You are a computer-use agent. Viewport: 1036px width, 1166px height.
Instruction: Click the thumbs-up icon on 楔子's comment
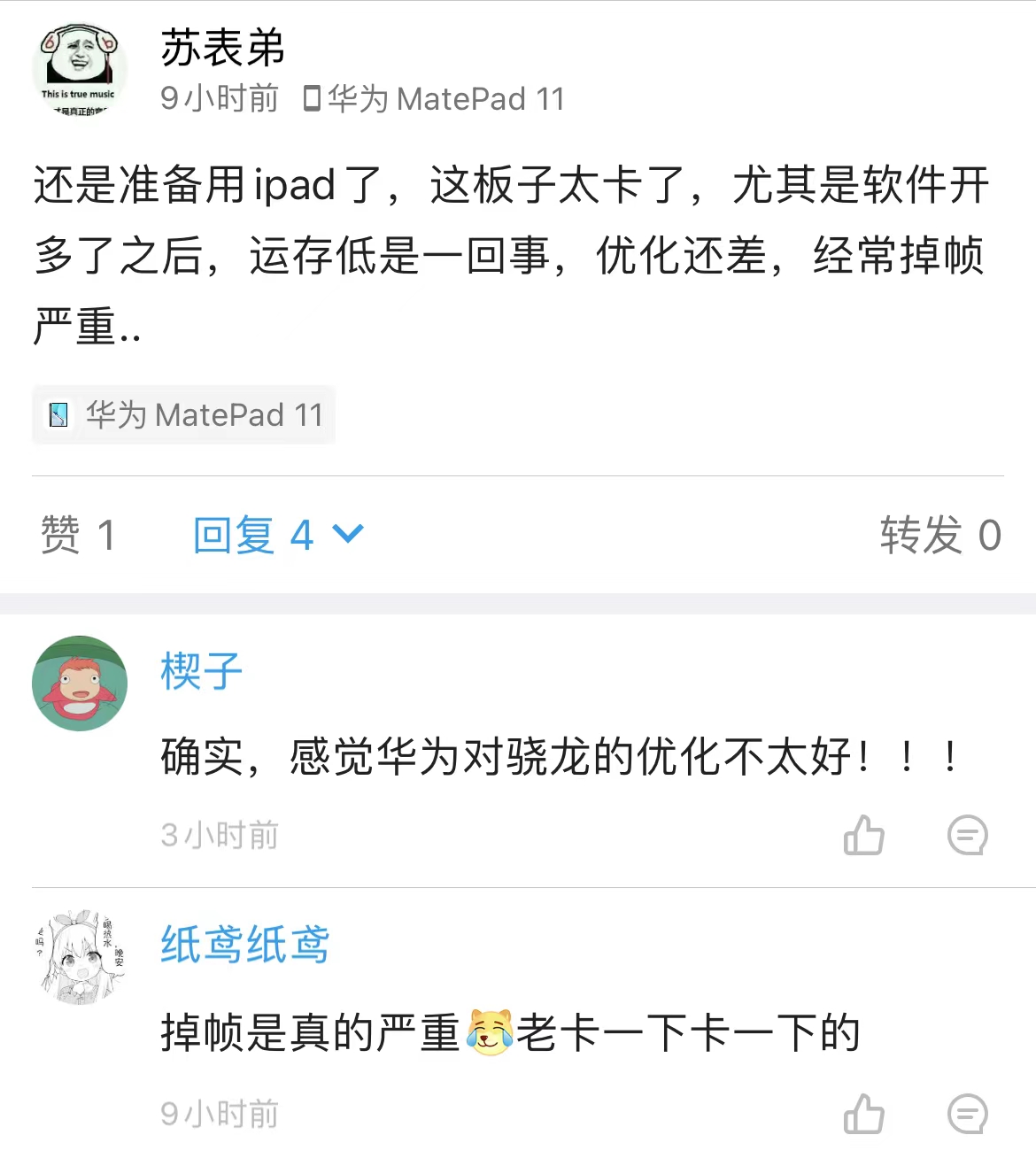click(864, 834)
